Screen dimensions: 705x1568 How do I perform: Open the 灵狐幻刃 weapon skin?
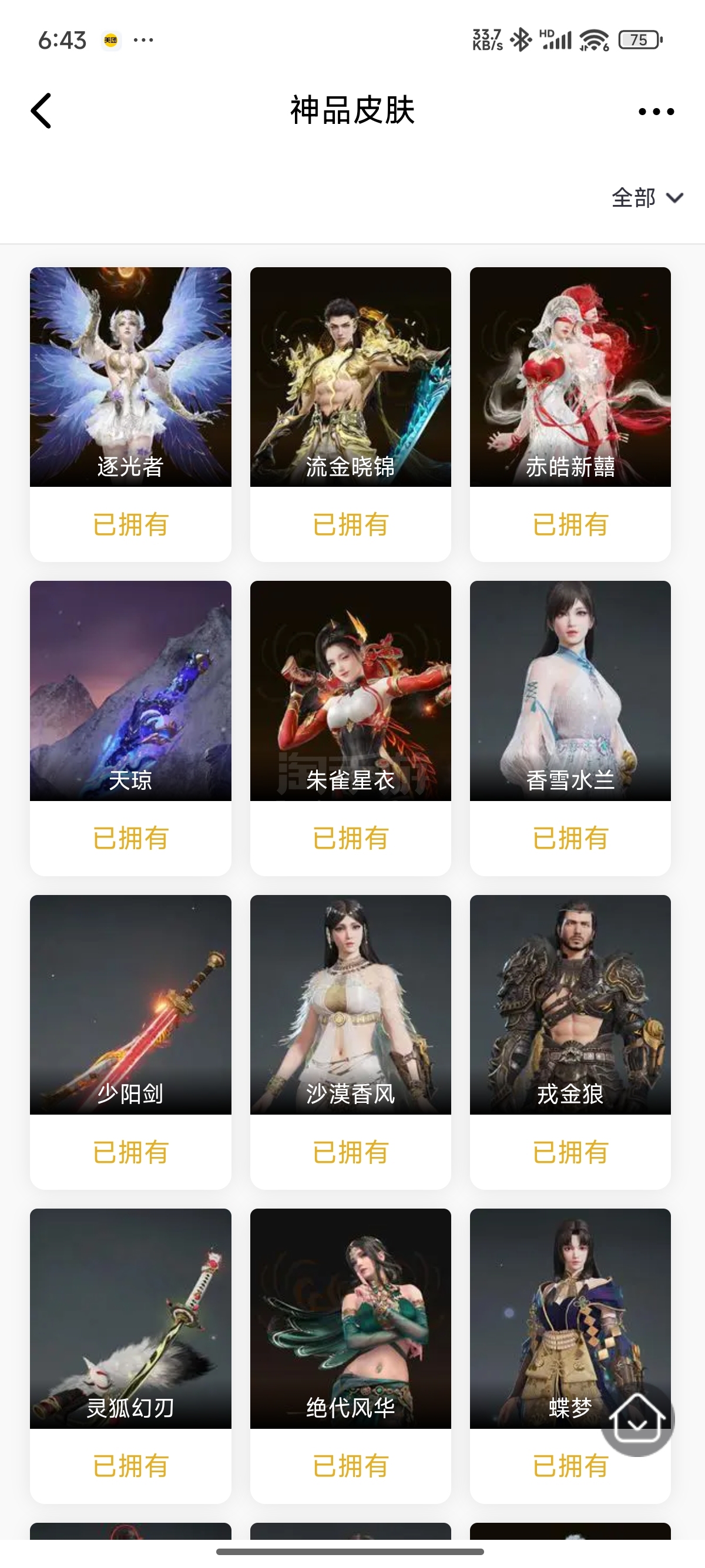click(130, 1318)
